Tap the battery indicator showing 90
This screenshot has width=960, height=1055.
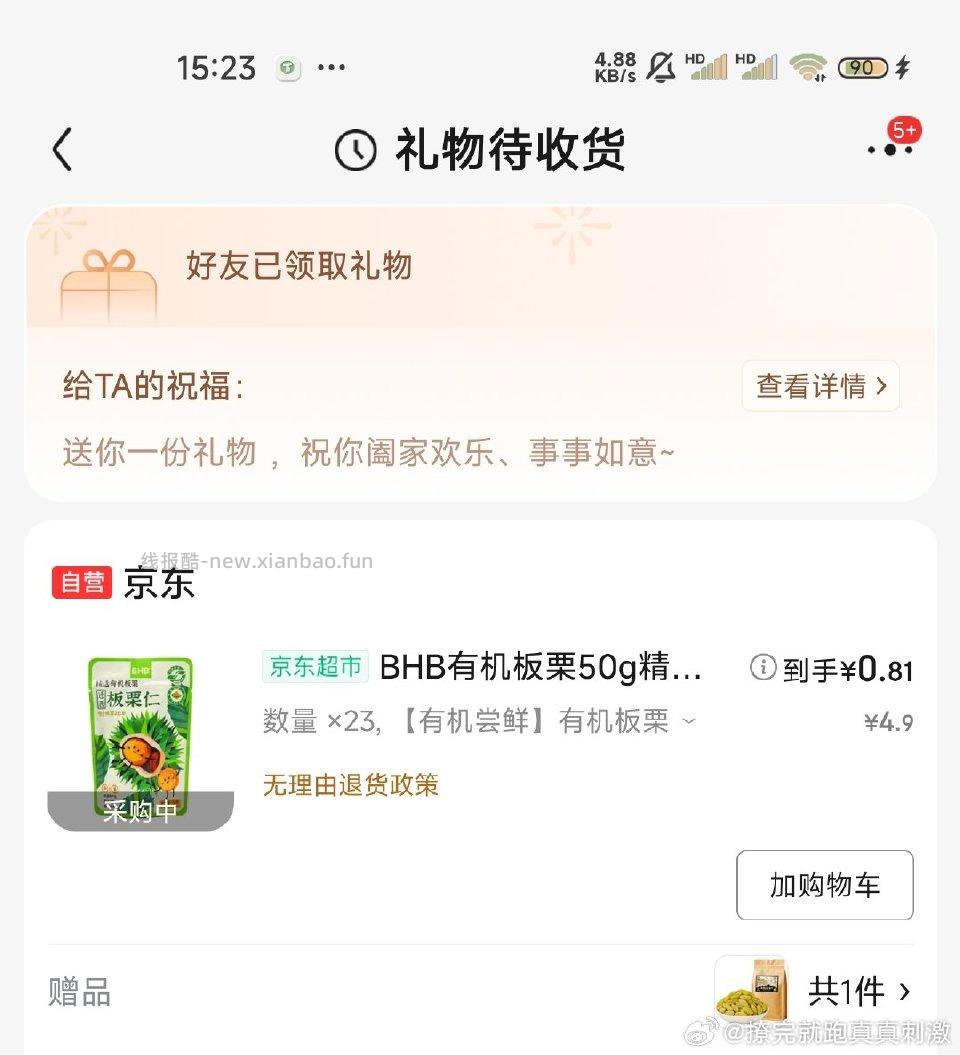pyautogui.click(x=862, y=67)
